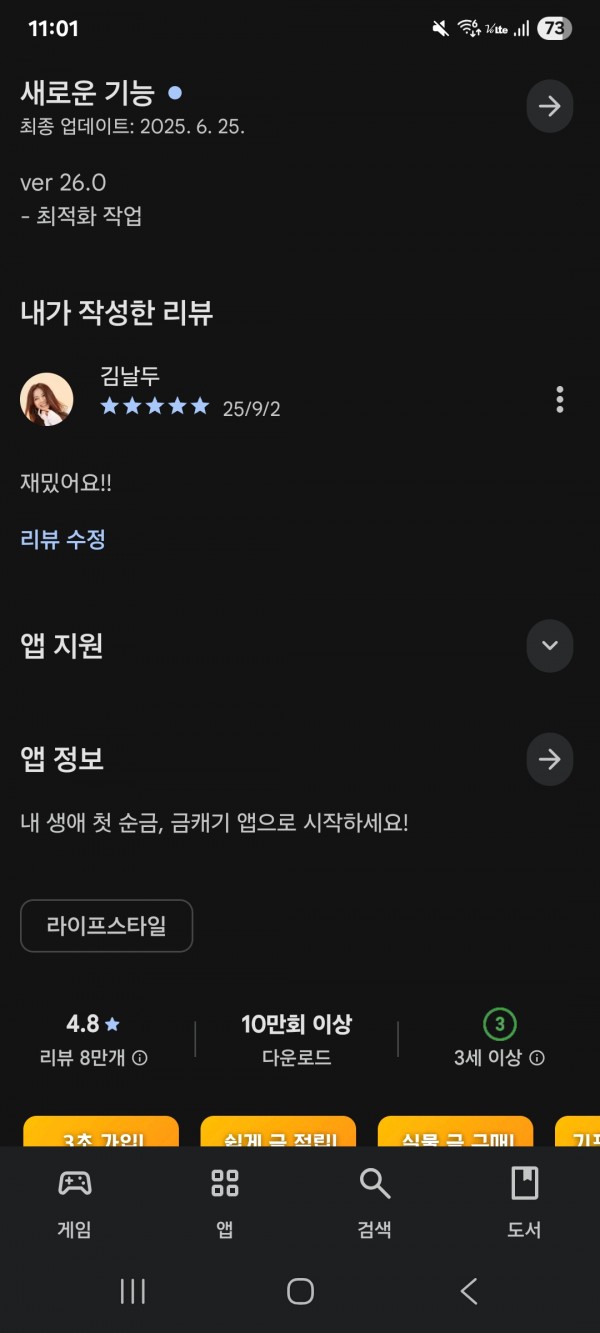Open the 3초 가입 screenshot thumbnail
Viewport: 600px width, 1333px height.
[101, 1131]
